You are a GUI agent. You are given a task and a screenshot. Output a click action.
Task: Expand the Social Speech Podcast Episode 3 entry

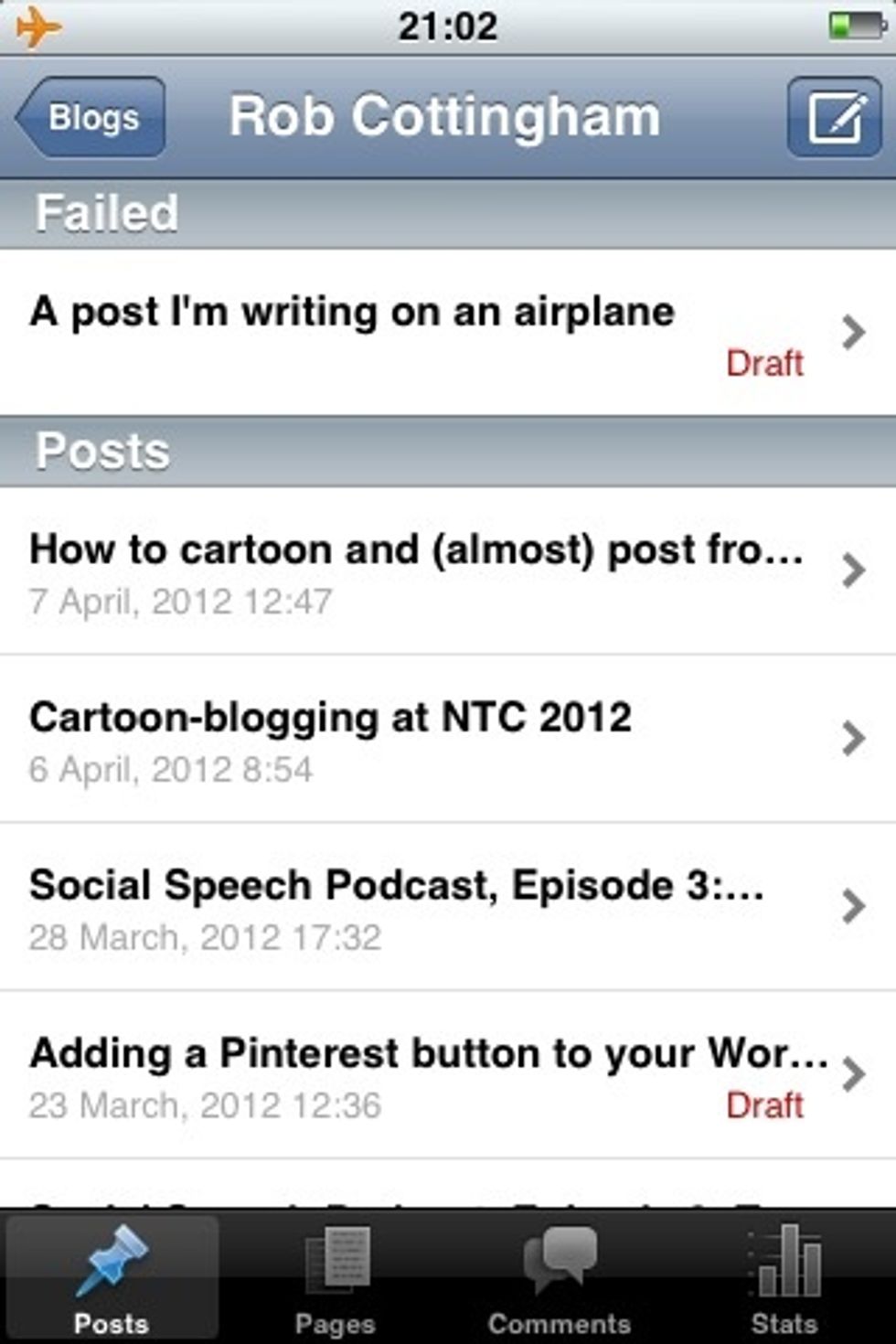854,906
